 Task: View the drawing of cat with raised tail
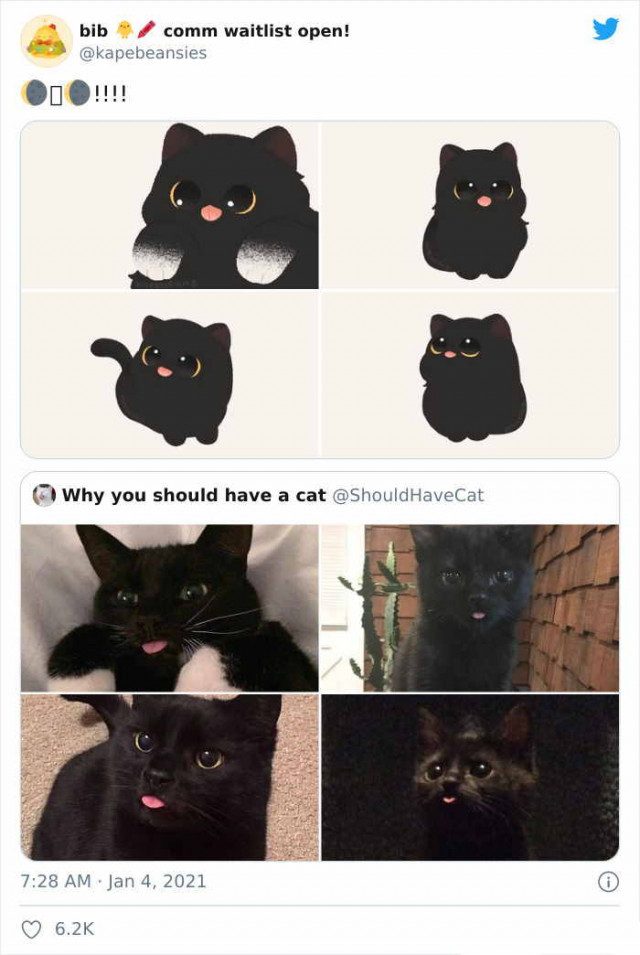pos(170,375)
